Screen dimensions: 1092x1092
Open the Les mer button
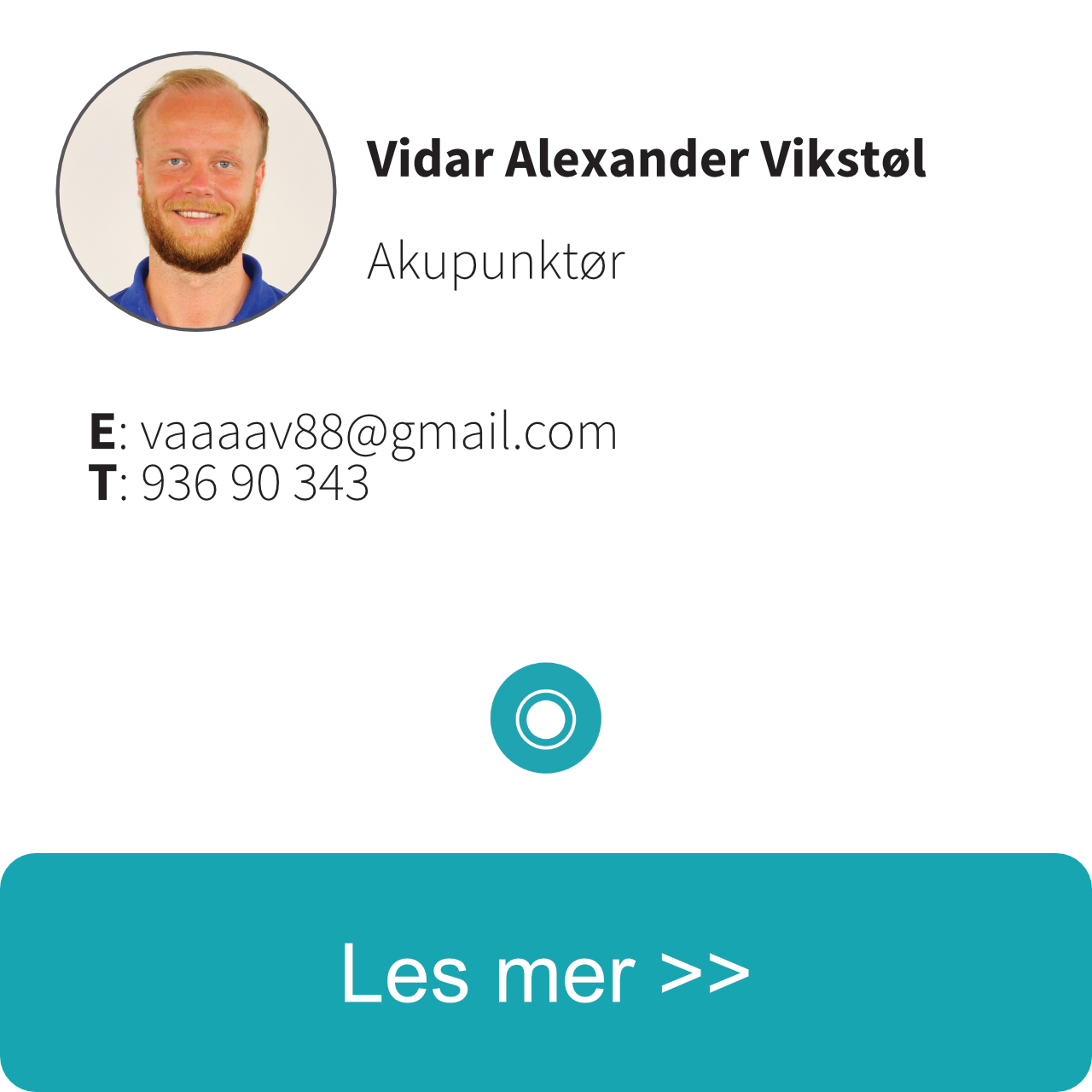click(x=546, y=973)
